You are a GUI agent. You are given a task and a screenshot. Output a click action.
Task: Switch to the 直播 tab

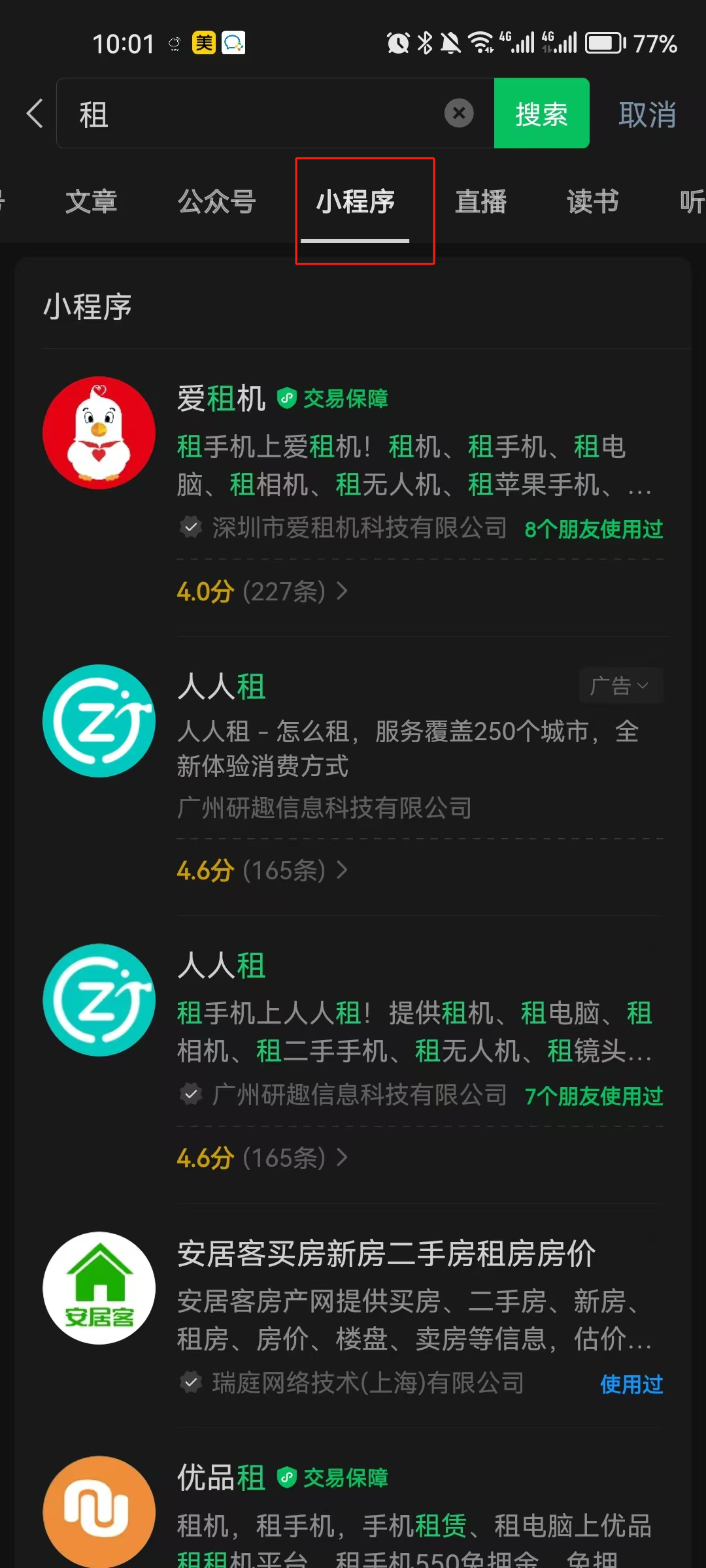tap(480, 201)
